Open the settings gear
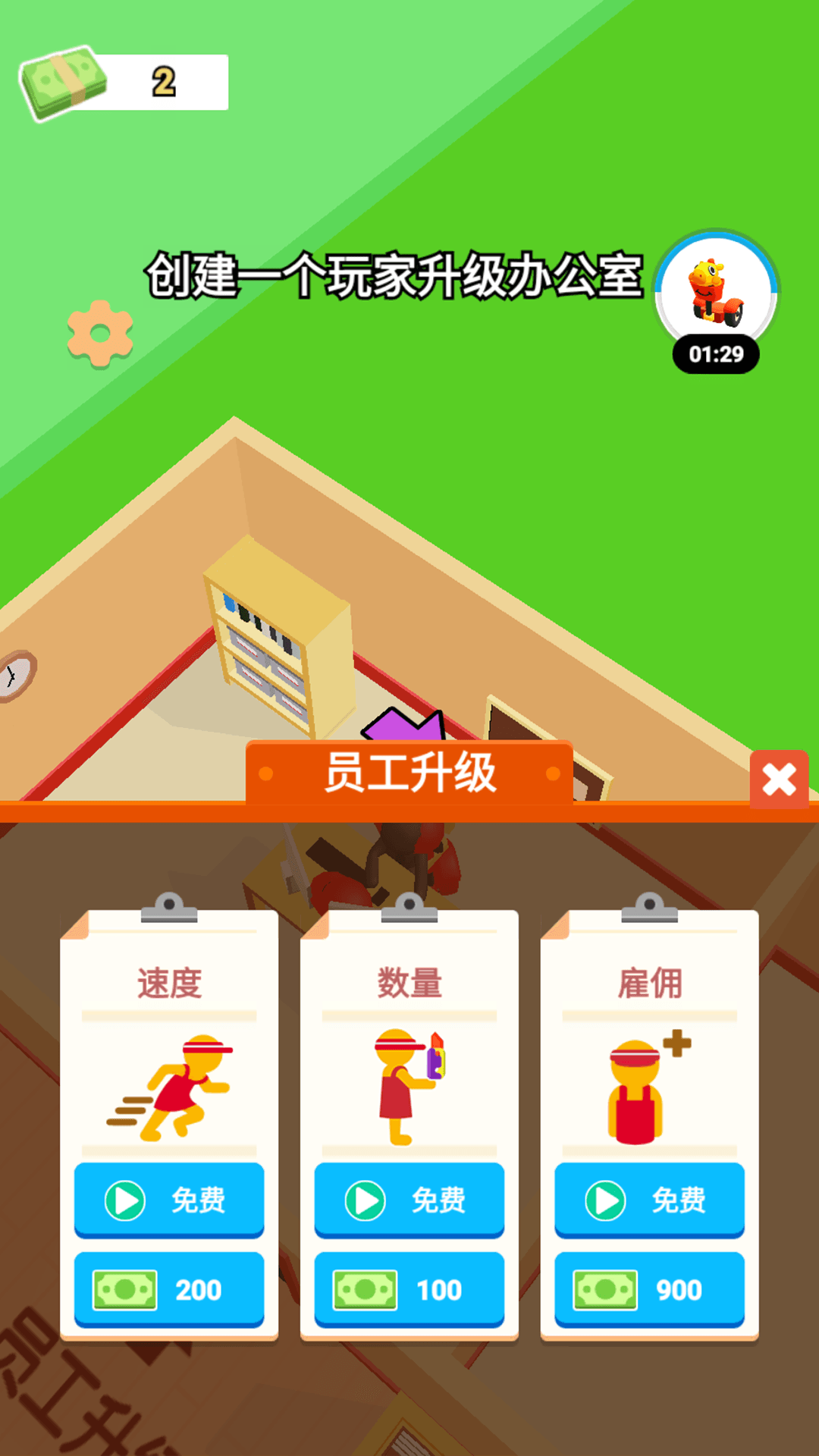 click(100, 334)
